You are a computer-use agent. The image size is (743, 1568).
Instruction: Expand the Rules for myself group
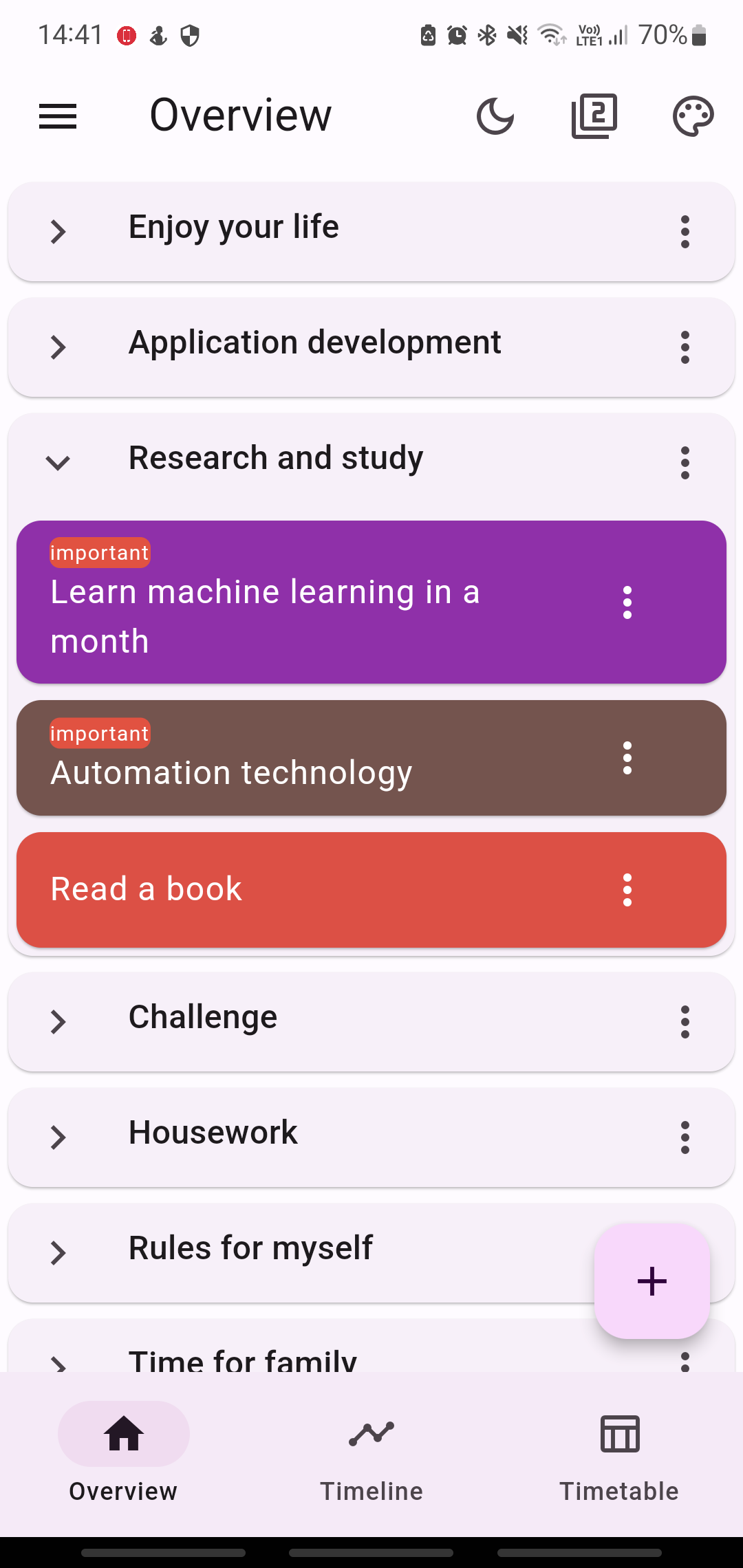[58, 1253]
